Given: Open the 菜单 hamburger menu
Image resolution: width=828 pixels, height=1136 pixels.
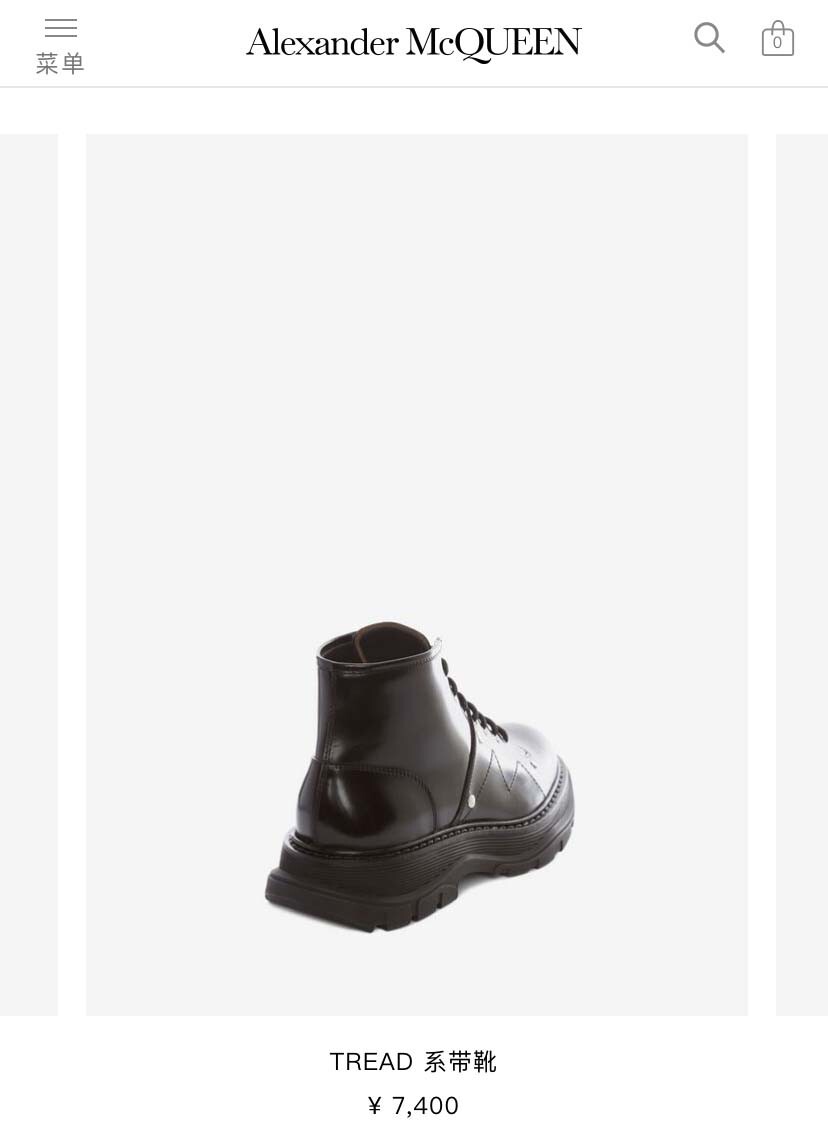Looking at the screenshot, I should (60, 46).
